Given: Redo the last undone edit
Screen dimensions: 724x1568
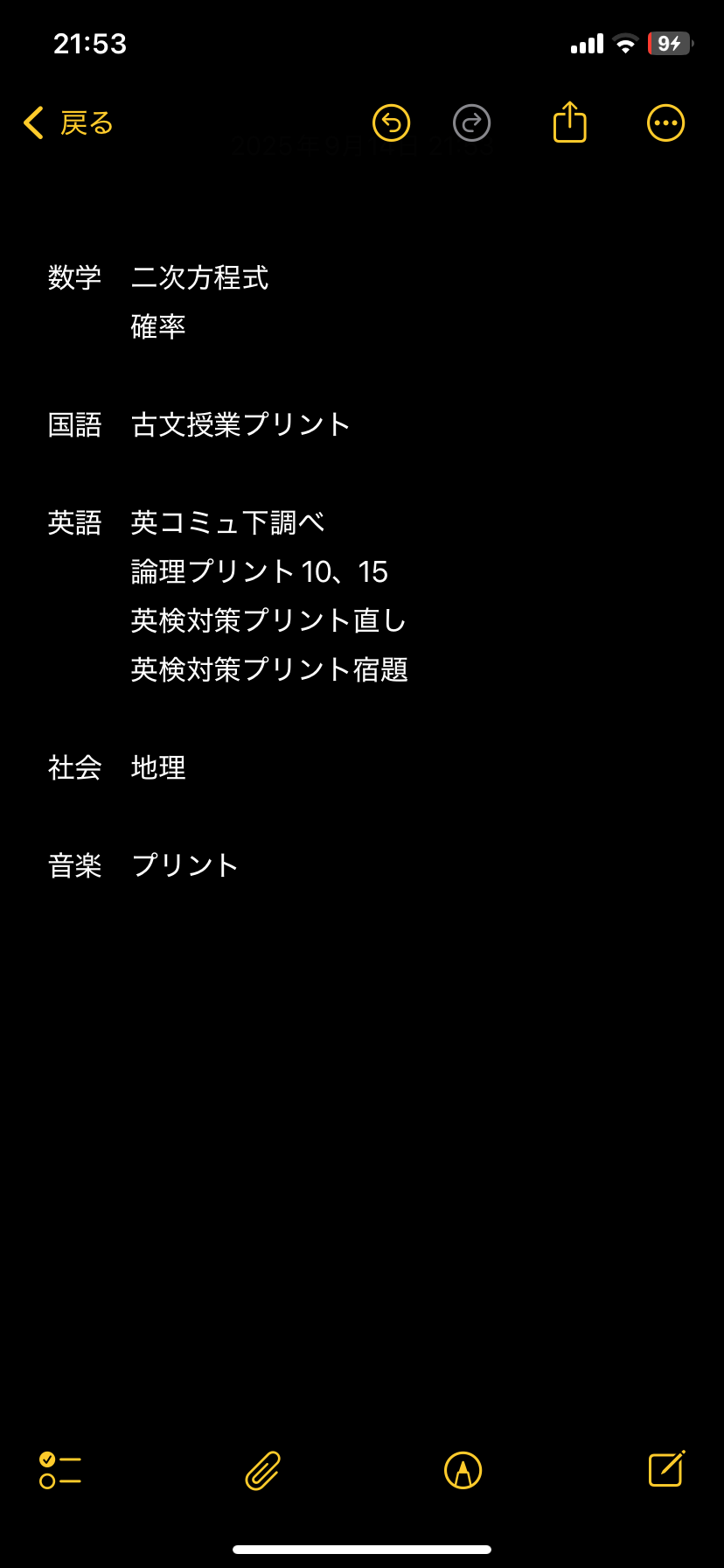Looking at the screenshot, I should coord(472,123).
